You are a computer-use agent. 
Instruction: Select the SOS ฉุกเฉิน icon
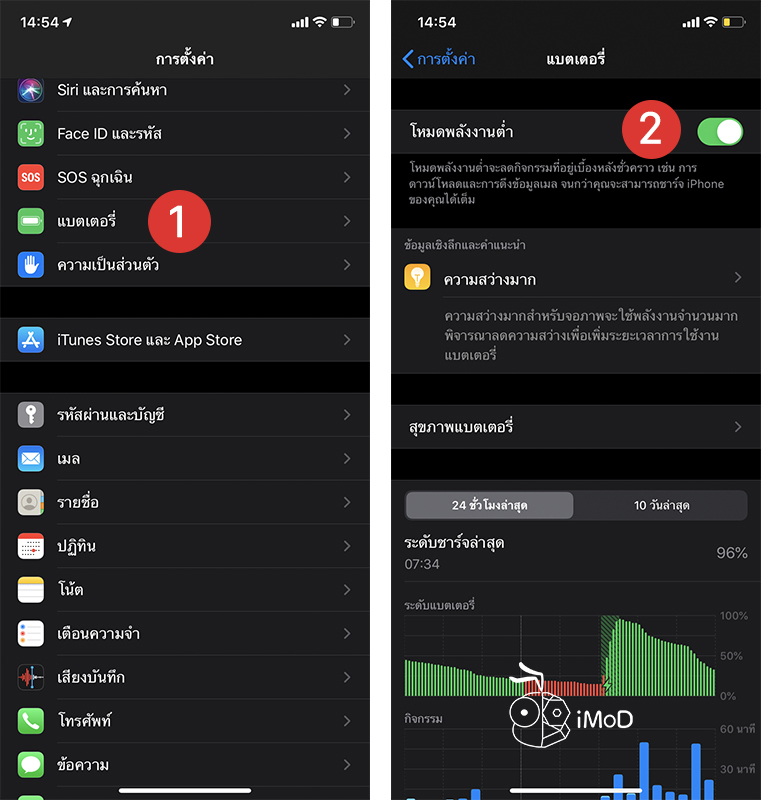tap(31, 177)
